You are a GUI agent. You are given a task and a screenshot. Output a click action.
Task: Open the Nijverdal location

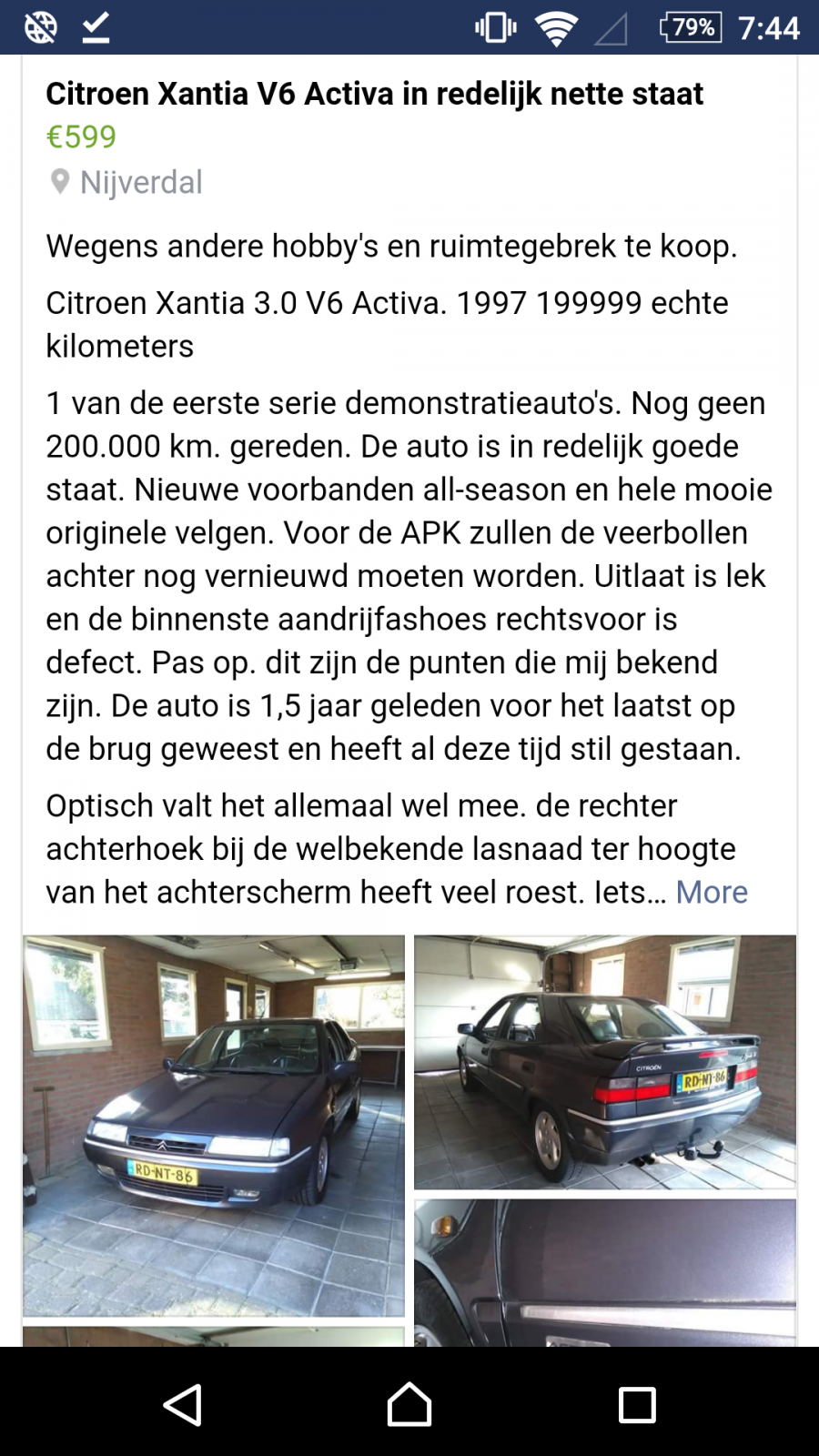(126, 182)
